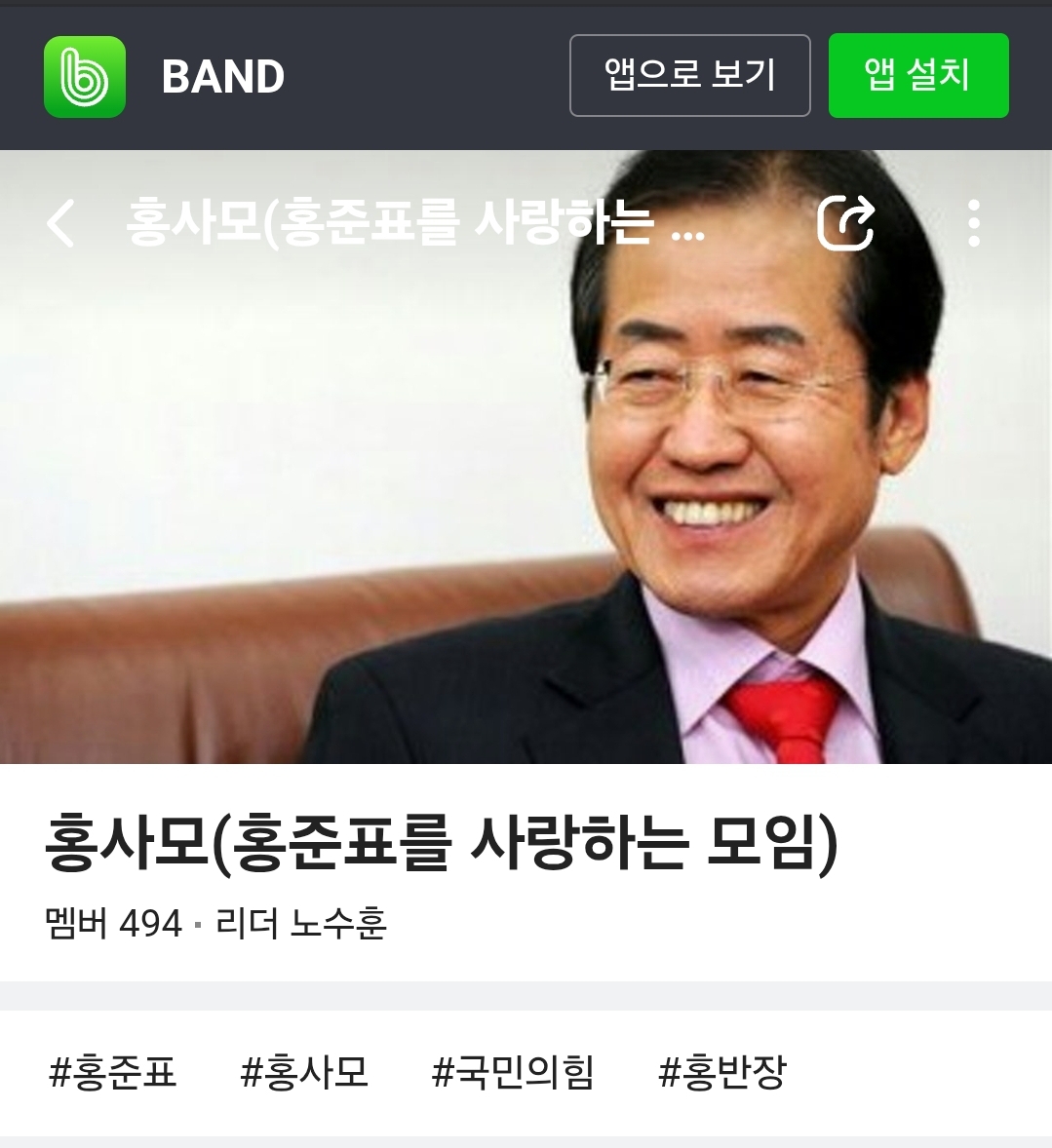Open the #국민의힘 hashtag
The width and height of the screenshot is (1052, 1148).
[513, 1072]
